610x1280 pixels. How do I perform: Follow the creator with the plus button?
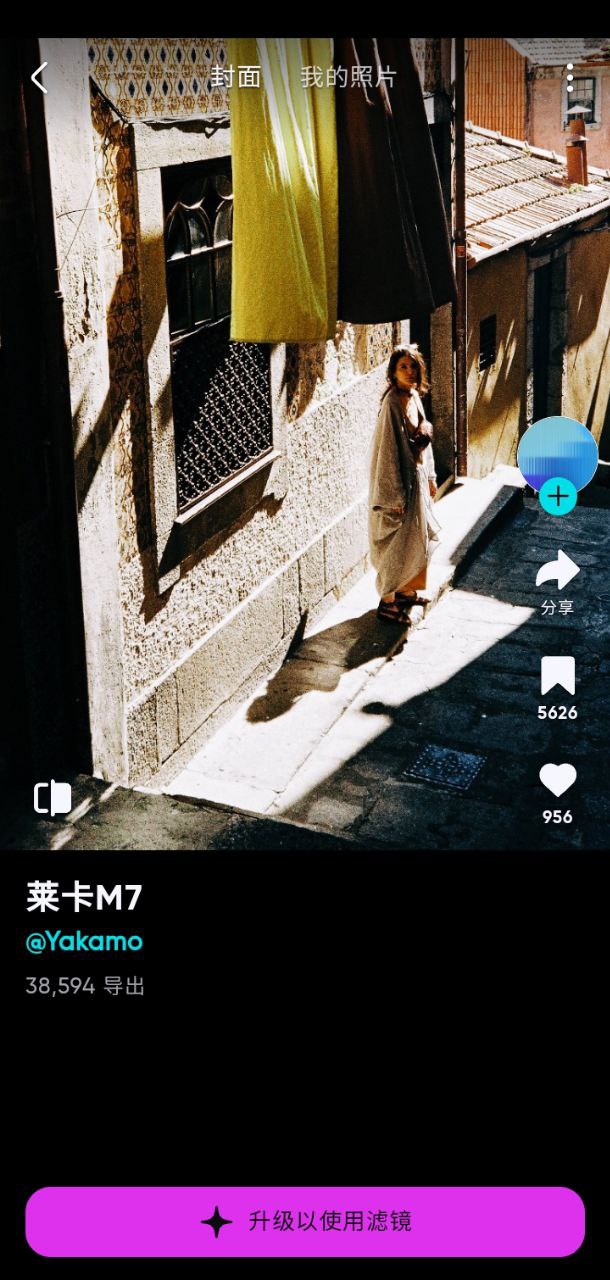[557, 496]
